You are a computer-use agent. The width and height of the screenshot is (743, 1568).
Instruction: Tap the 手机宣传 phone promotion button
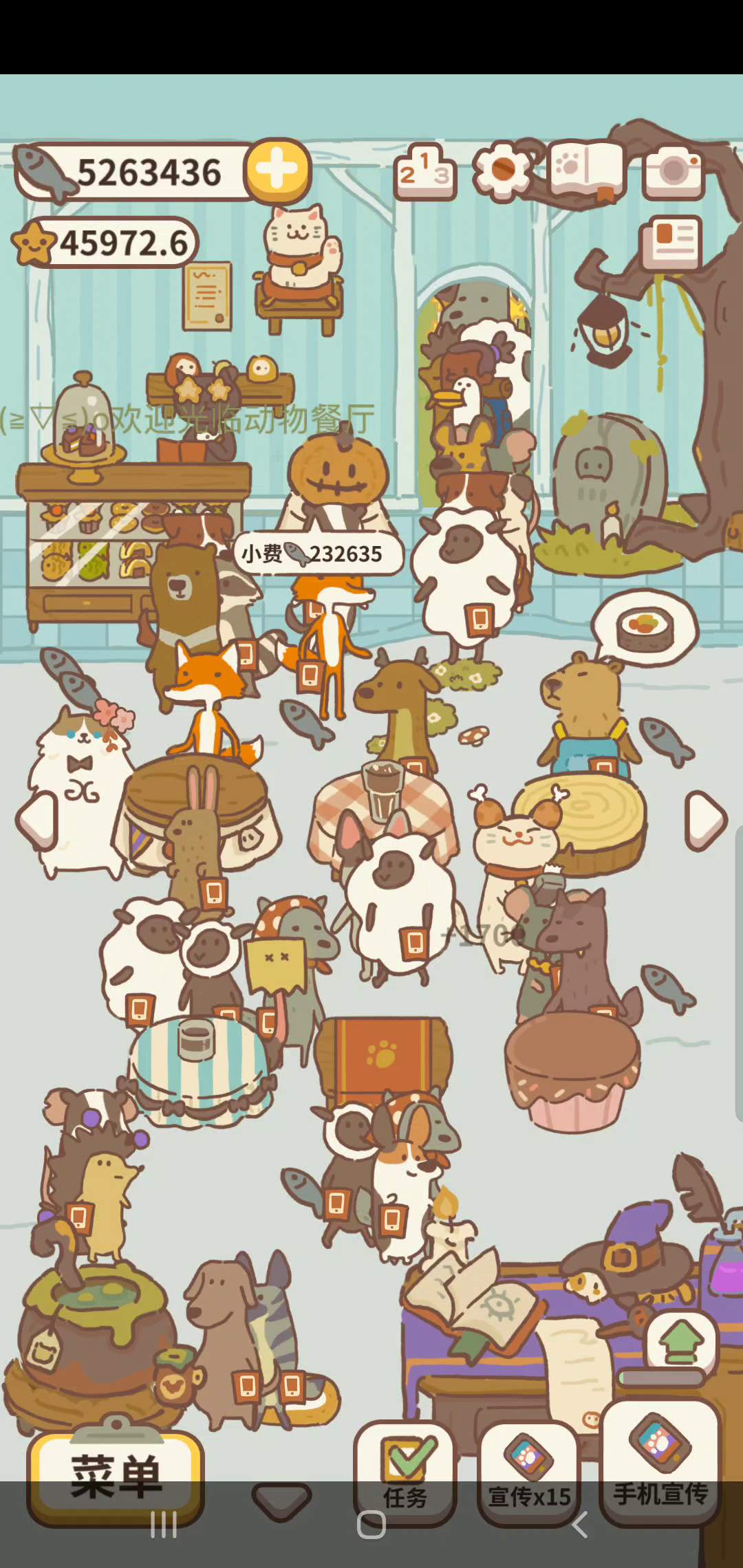coord(660,1462)
